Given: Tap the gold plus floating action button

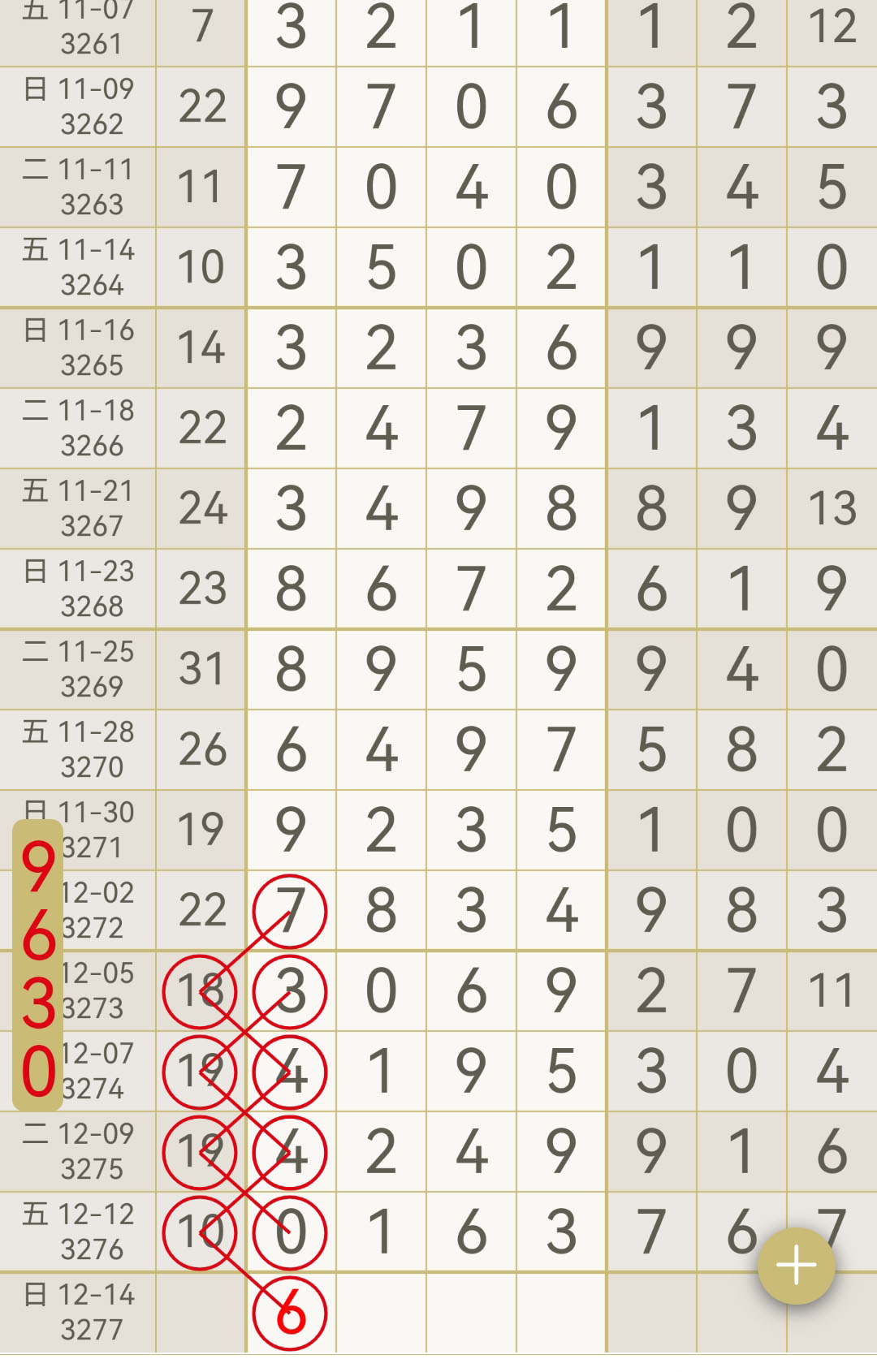Looking at the screenshot, I should point(798,1263).
